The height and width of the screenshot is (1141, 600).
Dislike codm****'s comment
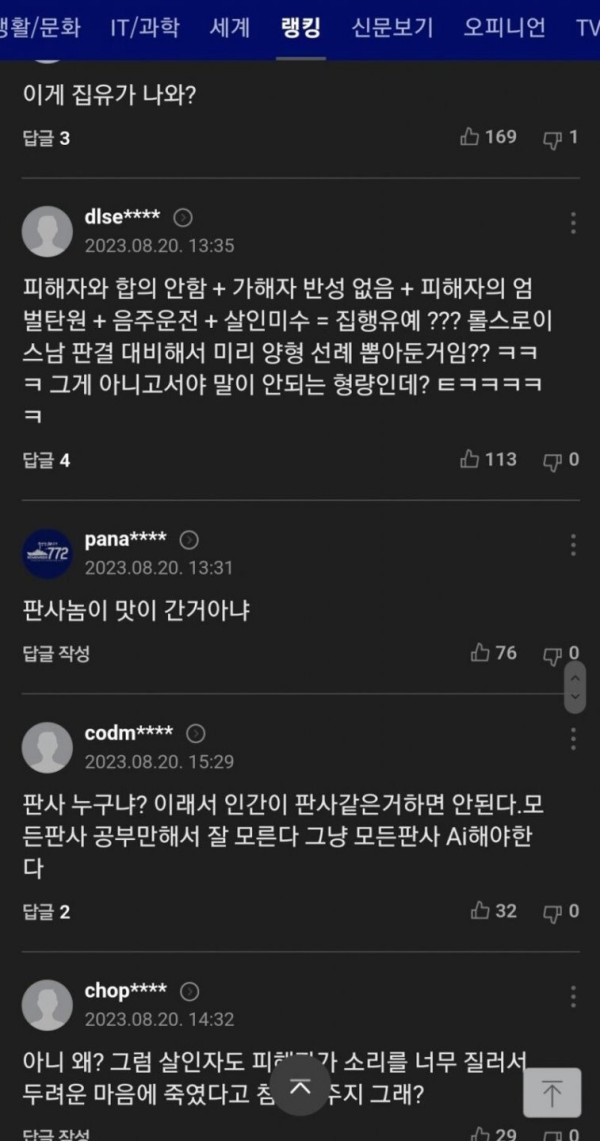pyautogui.click(x=561, y=911)
